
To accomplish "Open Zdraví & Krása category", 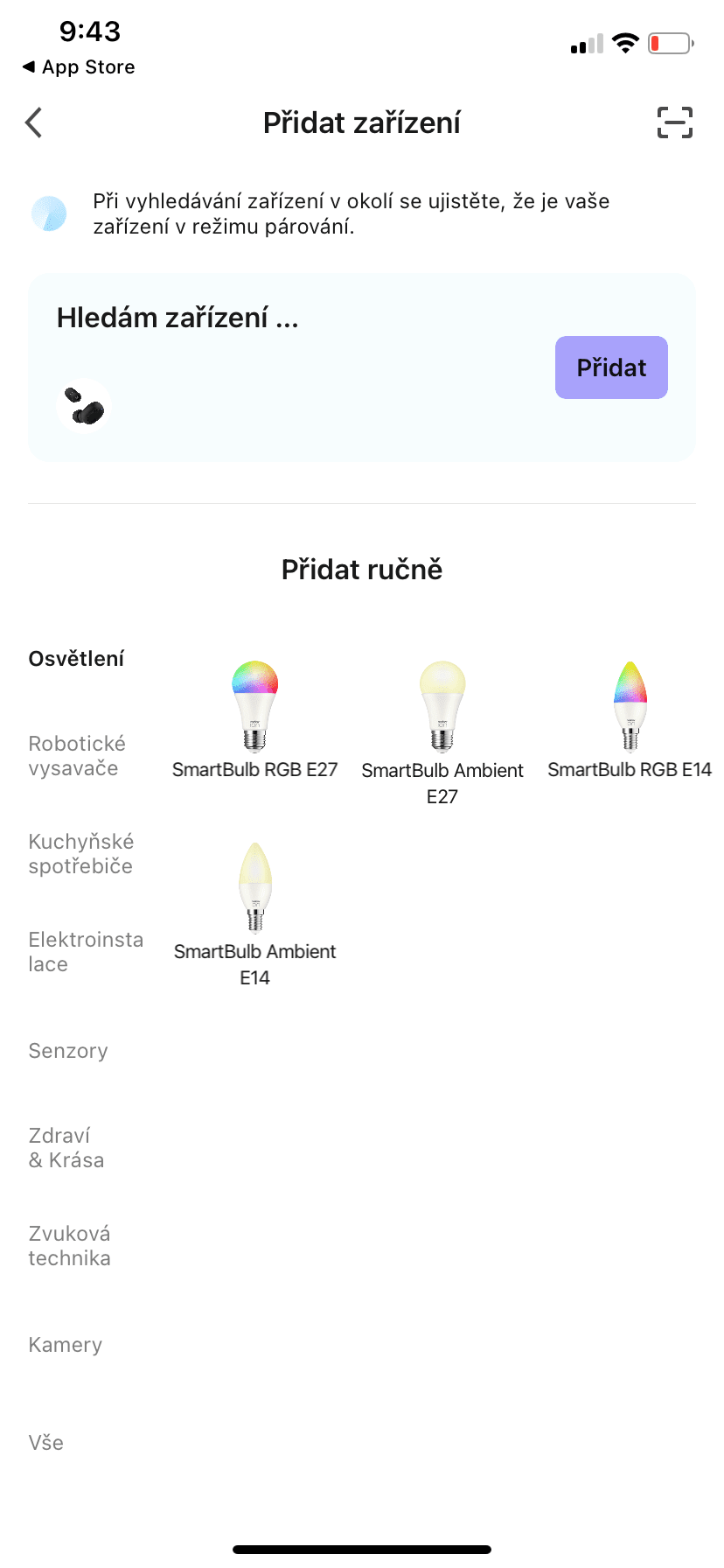I will 66,1148.
